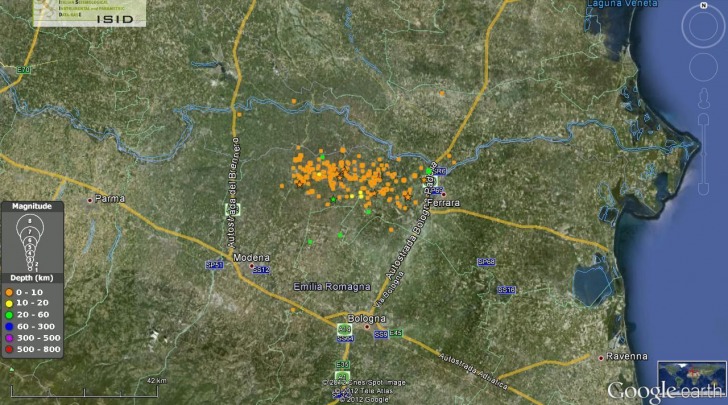Viewport: 728px width, 405px height.
Task: Open the Ravenna city placemark
Action: click(601, 357)
